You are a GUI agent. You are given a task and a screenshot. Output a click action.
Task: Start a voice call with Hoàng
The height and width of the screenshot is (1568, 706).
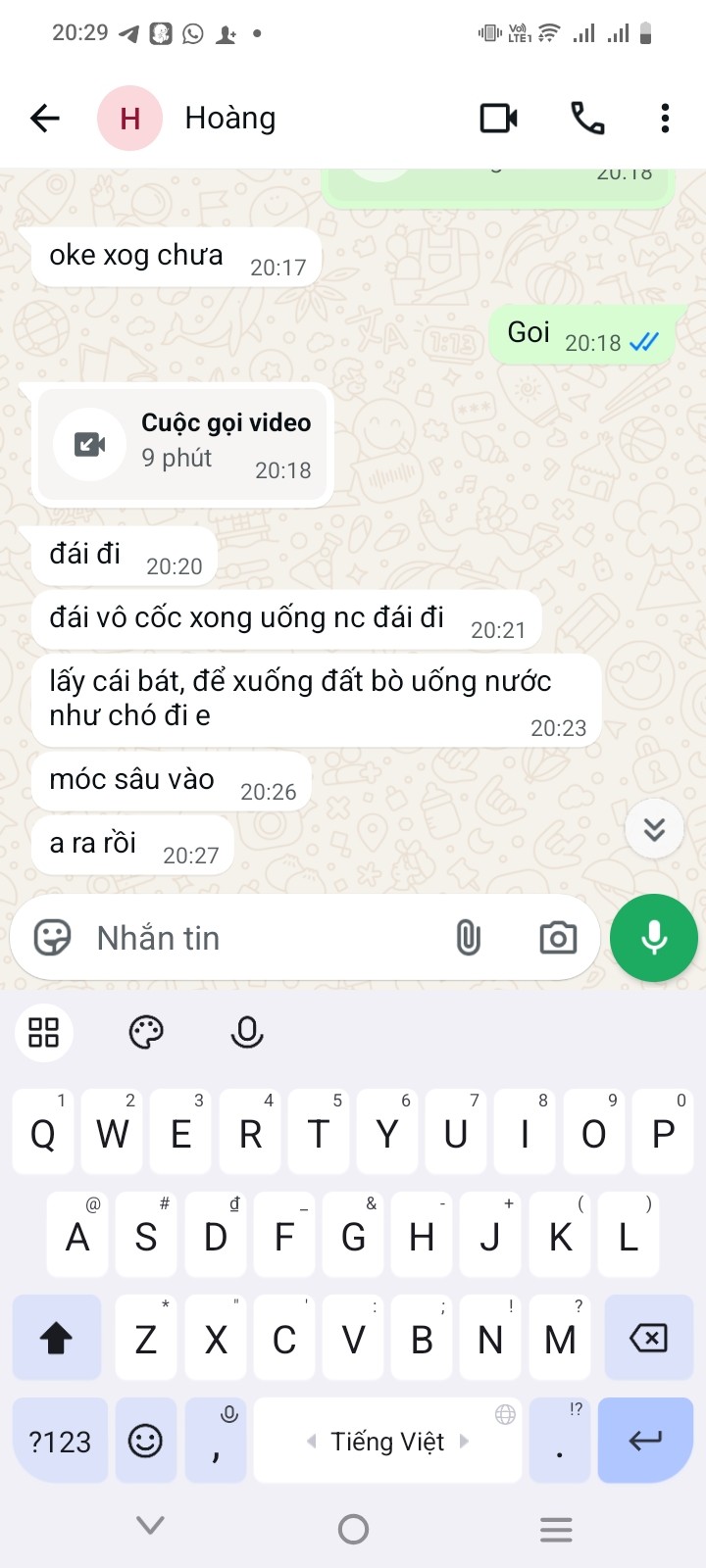587,119
